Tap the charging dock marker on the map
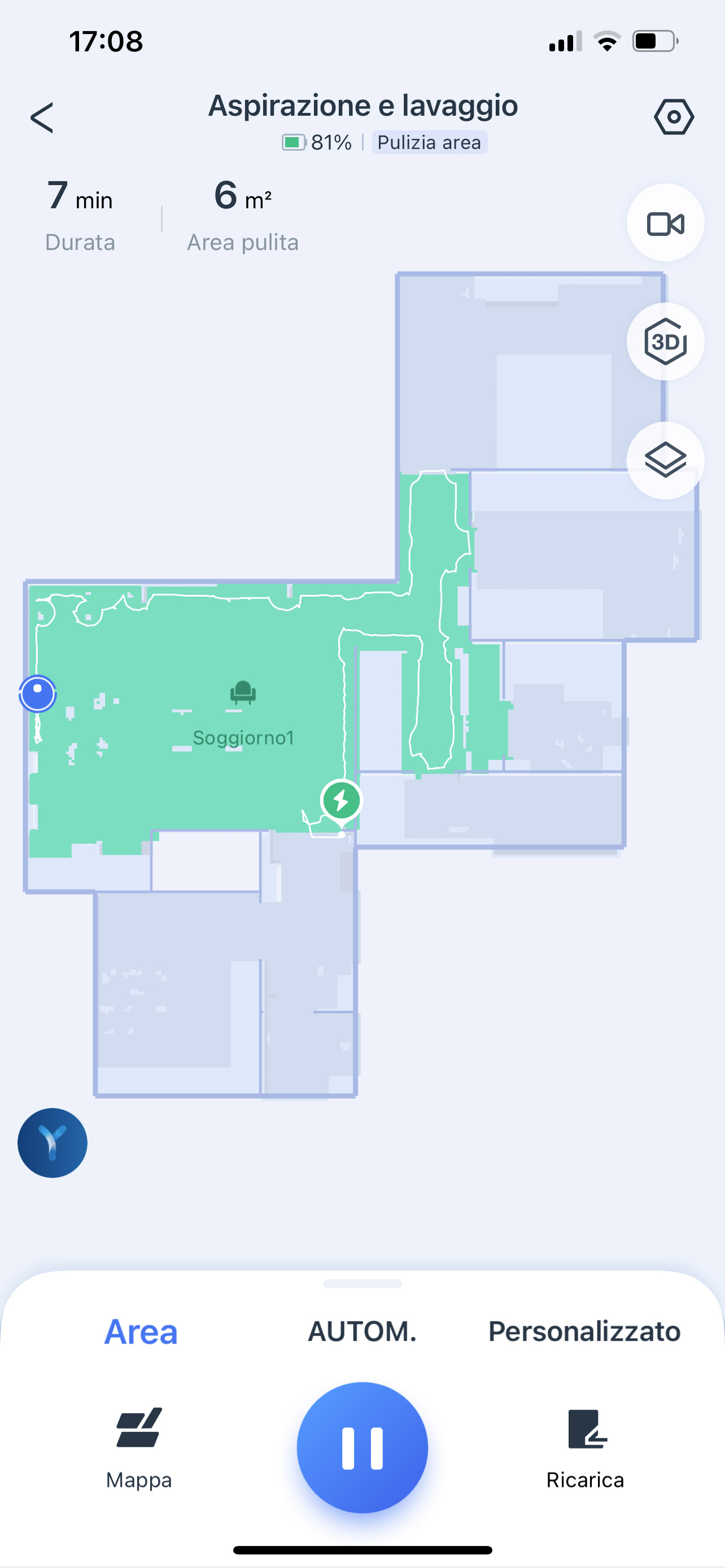Screen dimensions: 725x1568 [342, 801]
